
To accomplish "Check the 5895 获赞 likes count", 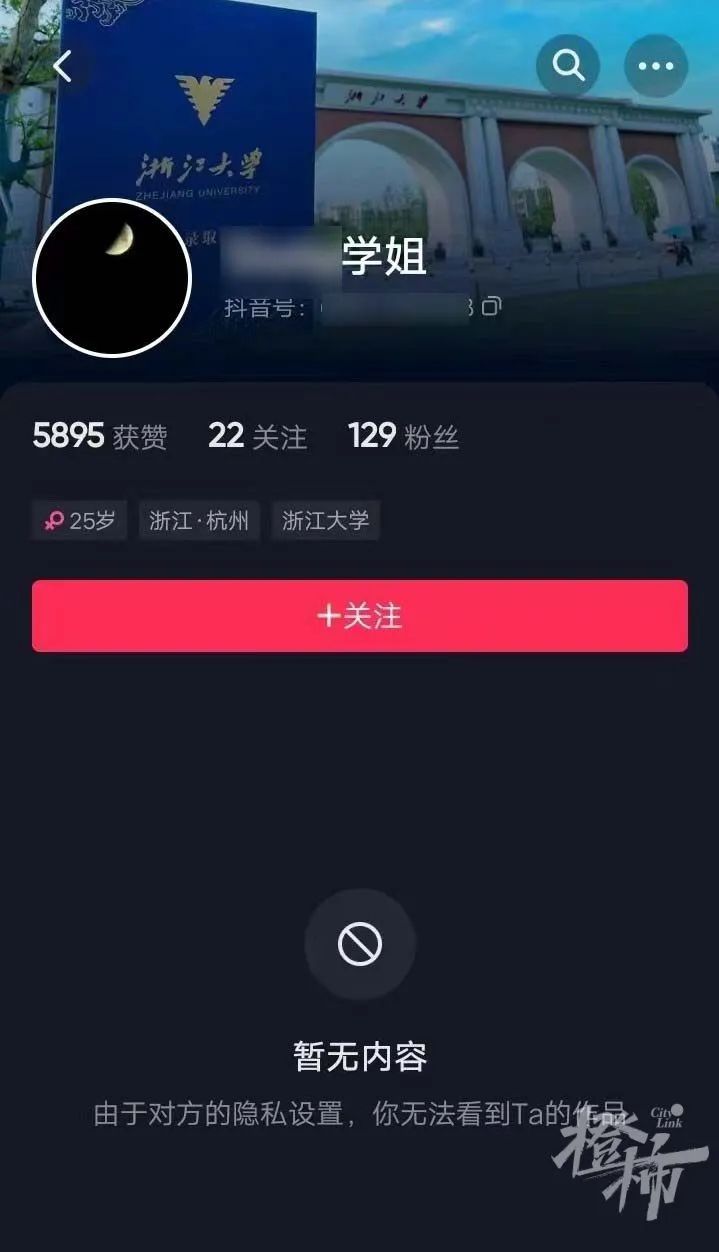I will click(100, 436).
